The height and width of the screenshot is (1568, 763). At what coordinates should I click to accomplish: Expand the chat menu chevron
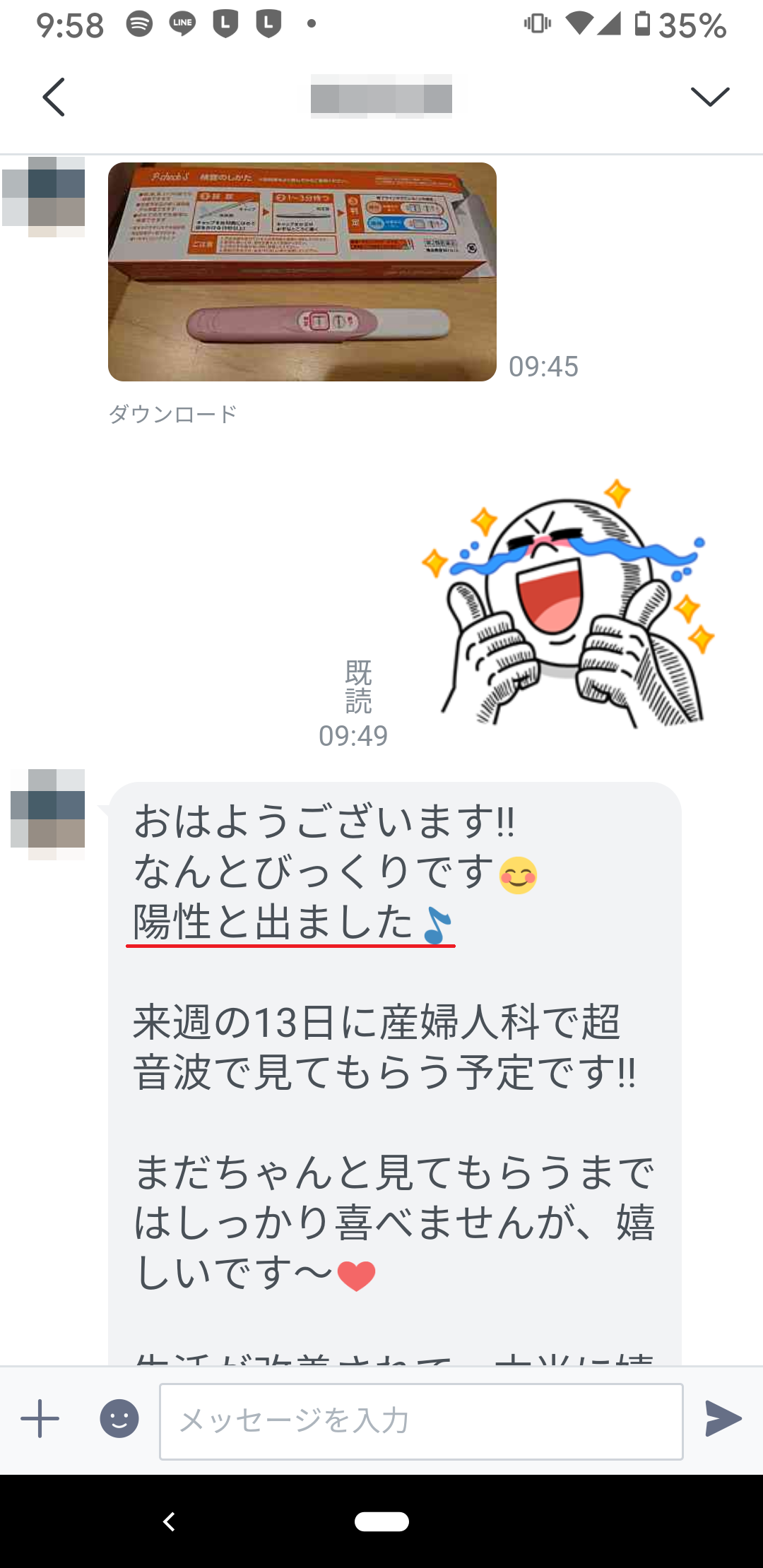coord(709,97)
